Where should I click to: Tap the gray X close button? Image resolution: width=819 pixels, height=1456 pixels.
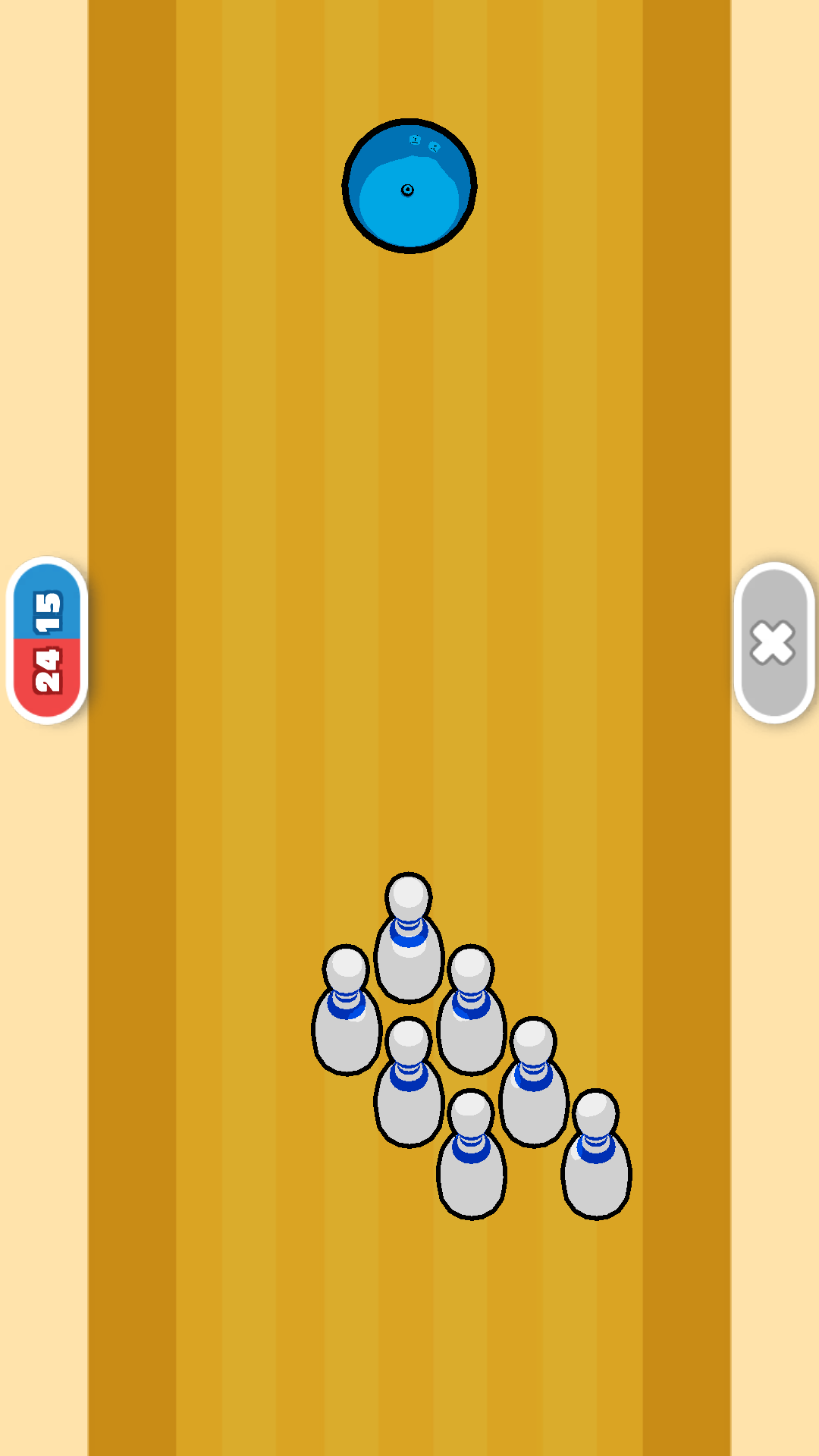click(x=773, y=642)
